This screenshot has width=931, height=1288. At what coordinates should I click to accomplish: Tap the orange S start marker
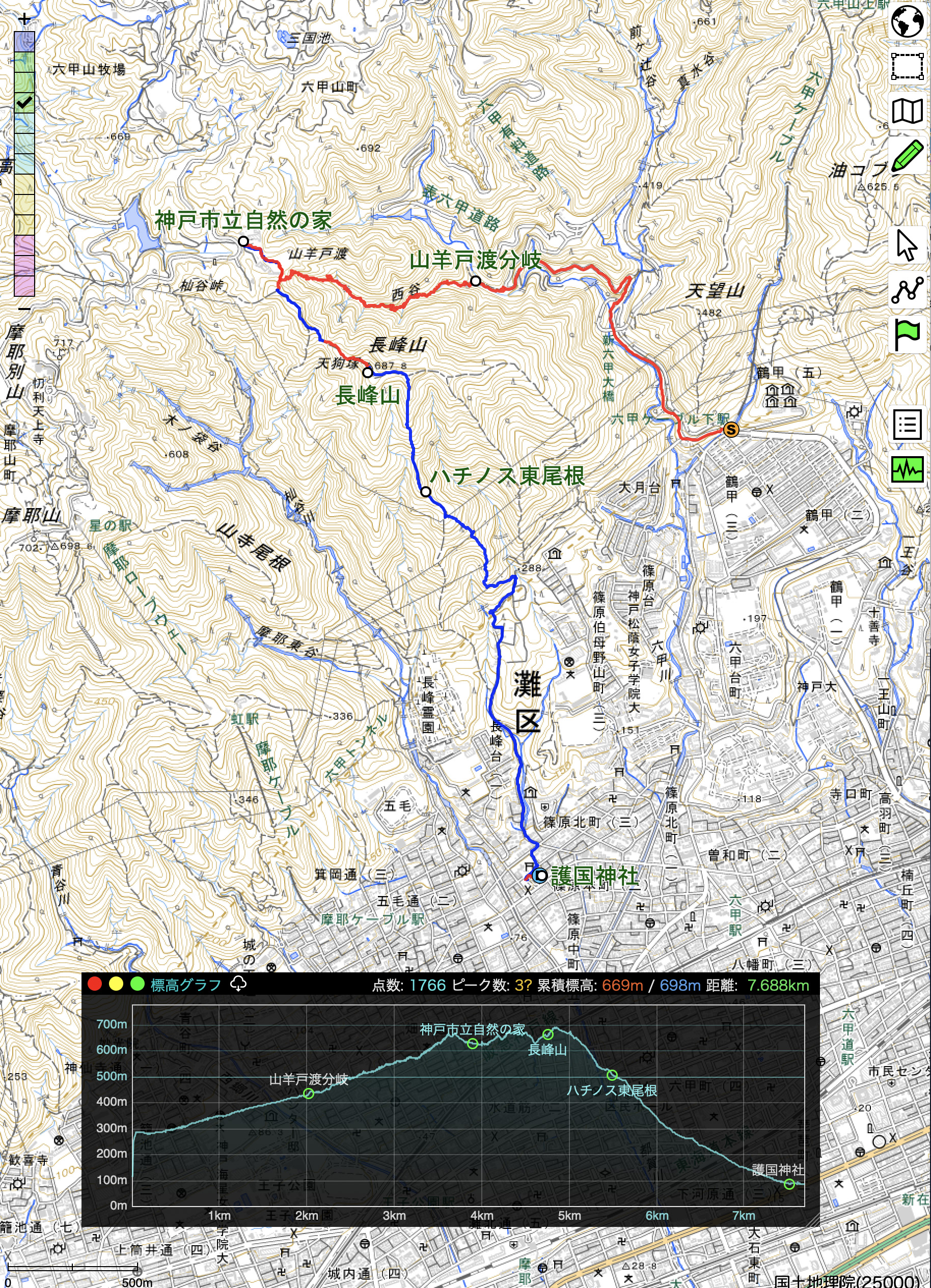(731, 429)
